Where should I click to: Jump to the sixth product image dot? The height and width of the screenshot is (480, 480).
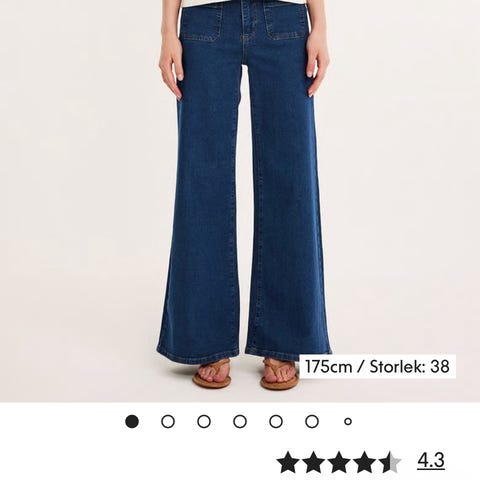[312, 422]
